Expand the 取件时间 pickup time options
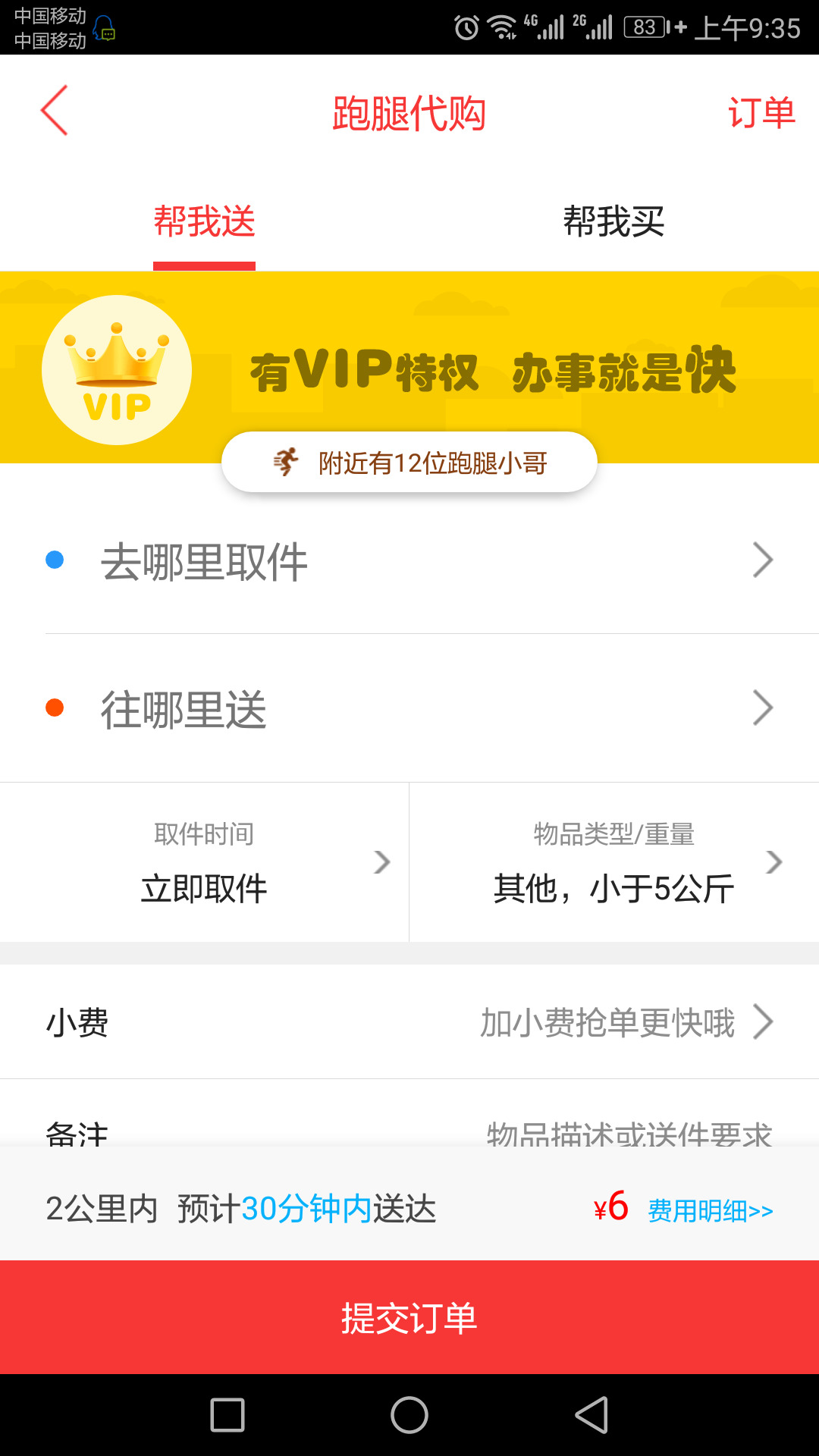 205,862
